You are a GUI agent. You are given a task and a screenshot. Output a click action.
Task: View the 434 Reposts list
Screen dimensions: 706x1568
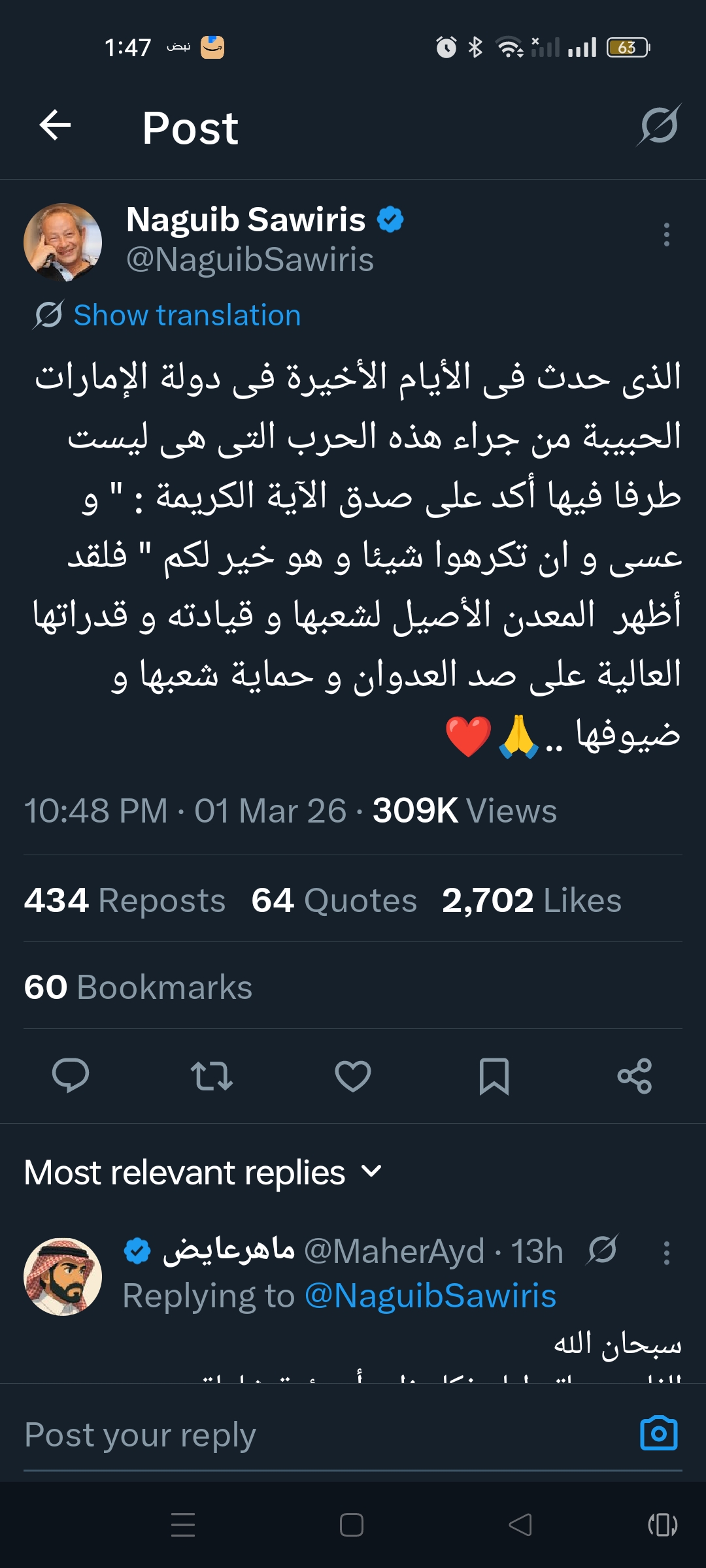[x=124, y=900]
